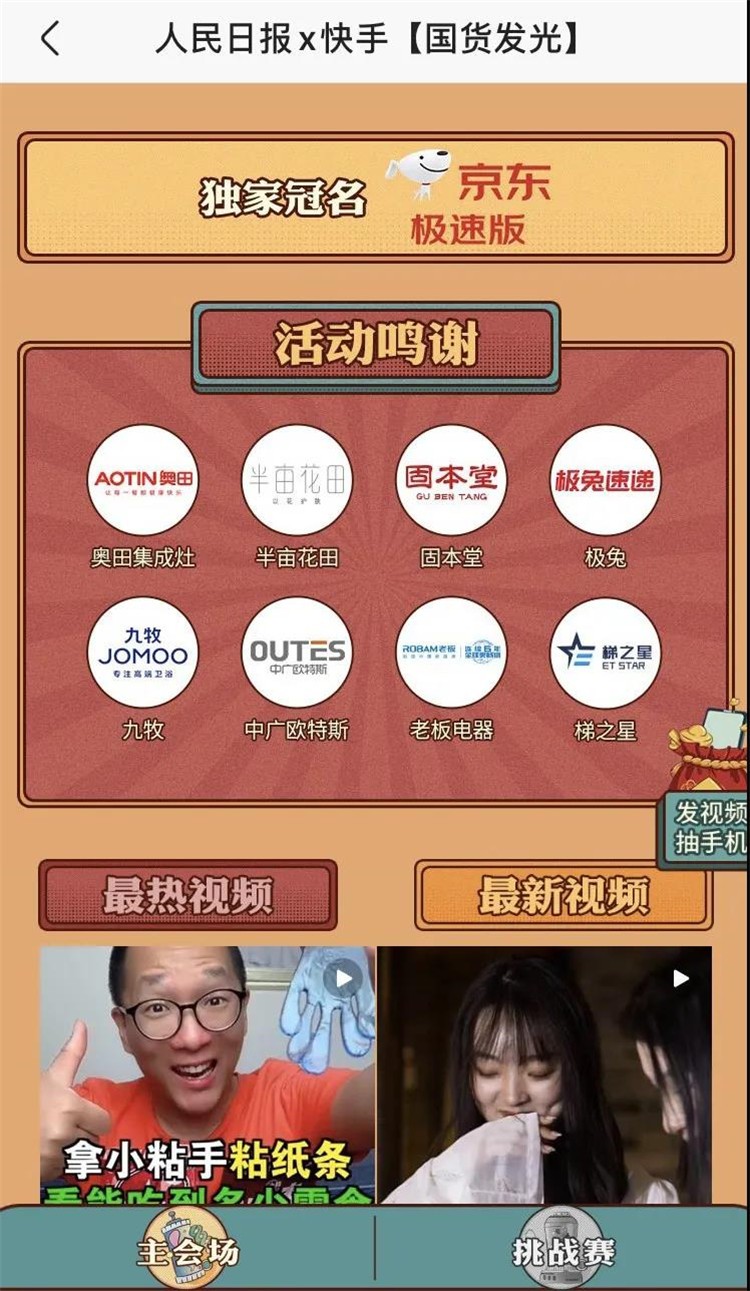Tap the 固本堂 brand logo
Image resolution: width=750 pixels, height=1291 pixels.
451,479
